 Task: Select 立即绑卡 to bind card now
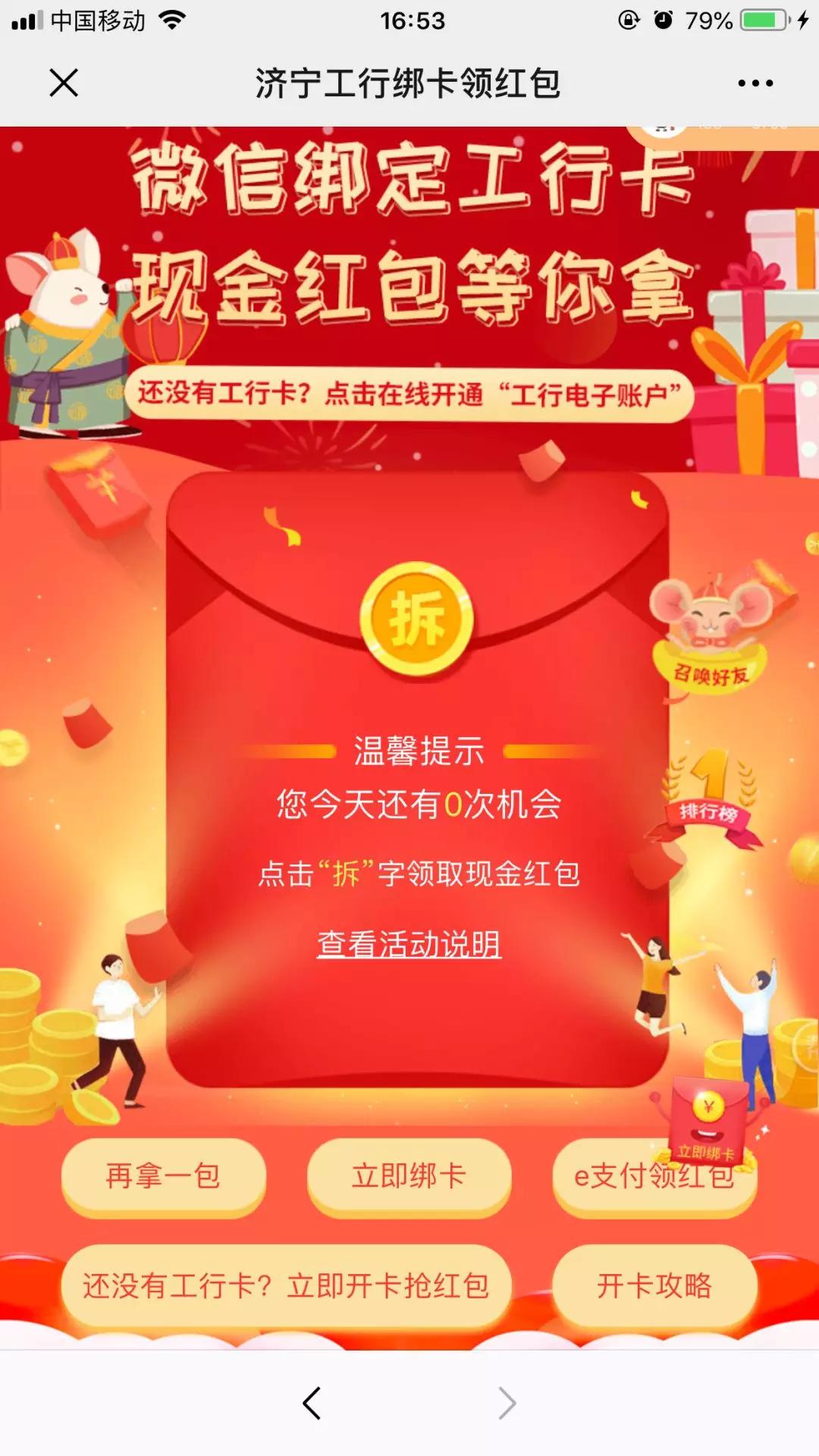pyautogui.click(x=409, y=1176)
